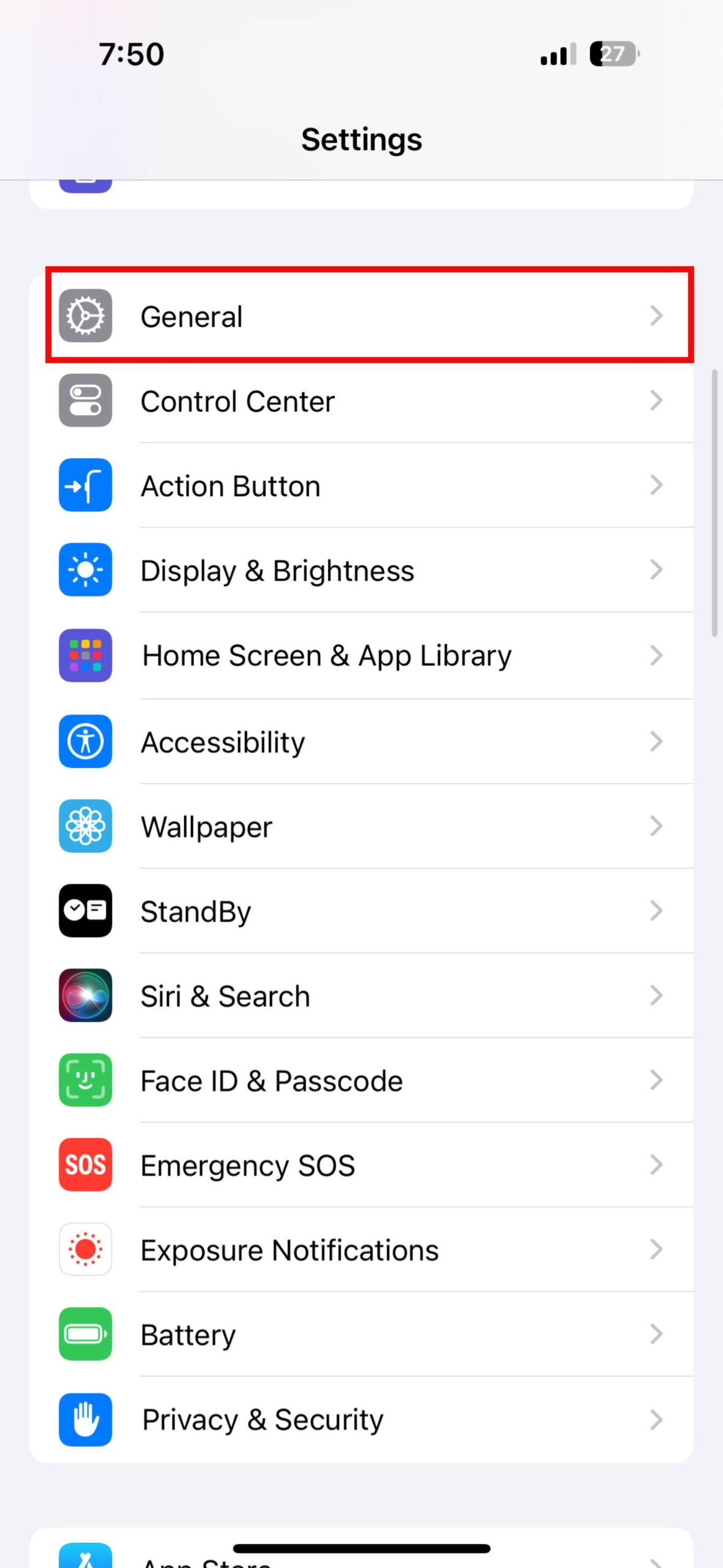Open Privacy & Security

[361, 1419]
